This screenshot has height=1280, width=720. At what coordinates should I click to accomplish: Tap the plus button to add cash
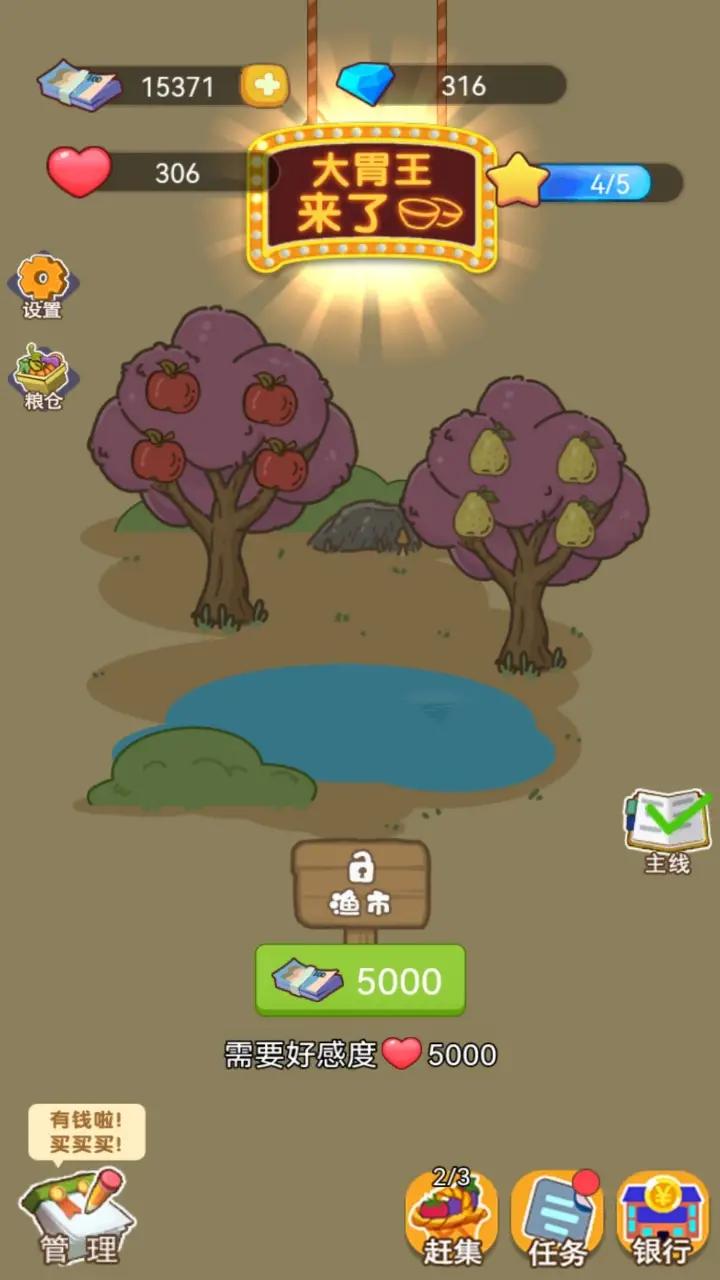[265, 86]
